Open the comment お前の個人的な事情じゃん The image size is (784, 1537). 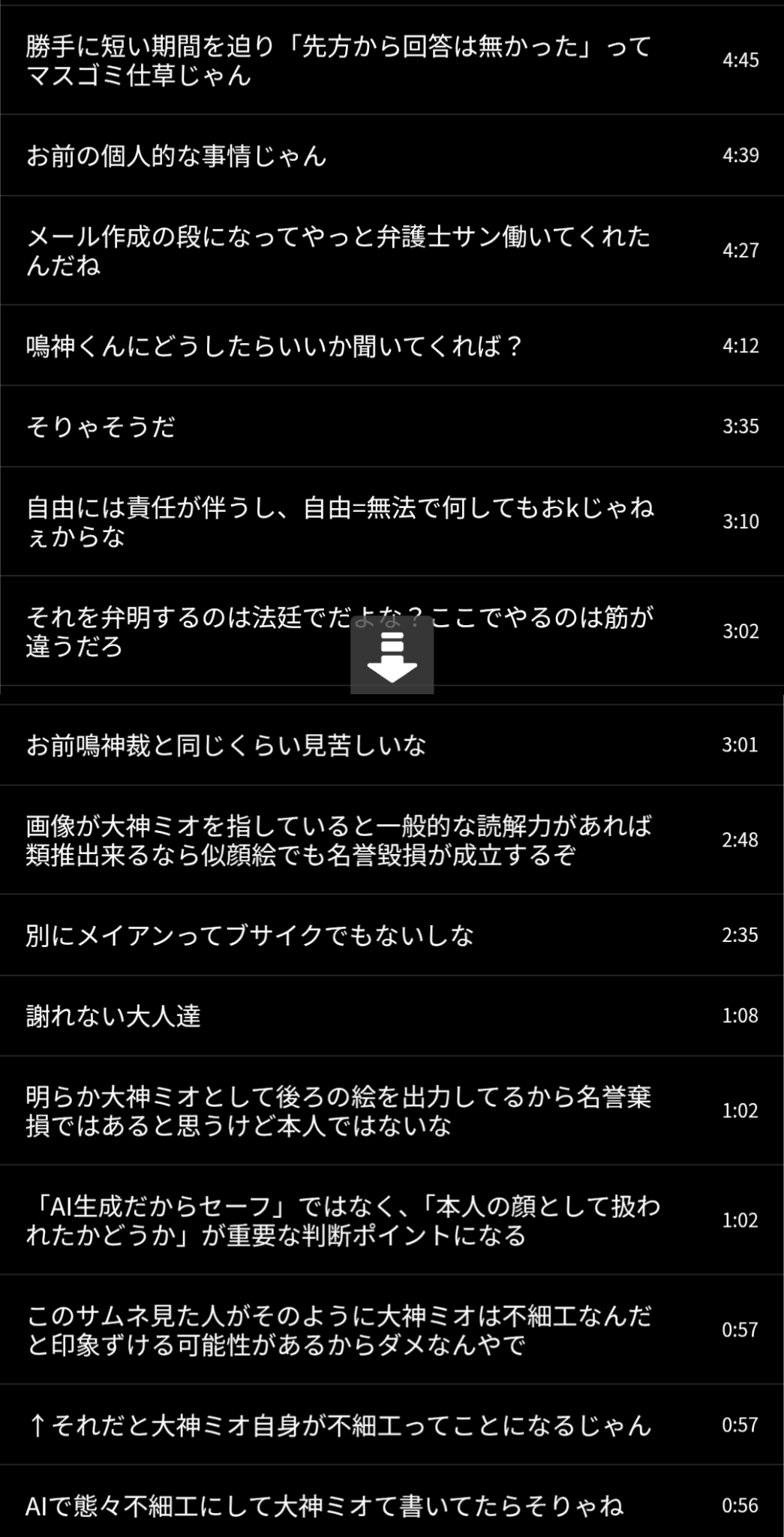[392, 155]
